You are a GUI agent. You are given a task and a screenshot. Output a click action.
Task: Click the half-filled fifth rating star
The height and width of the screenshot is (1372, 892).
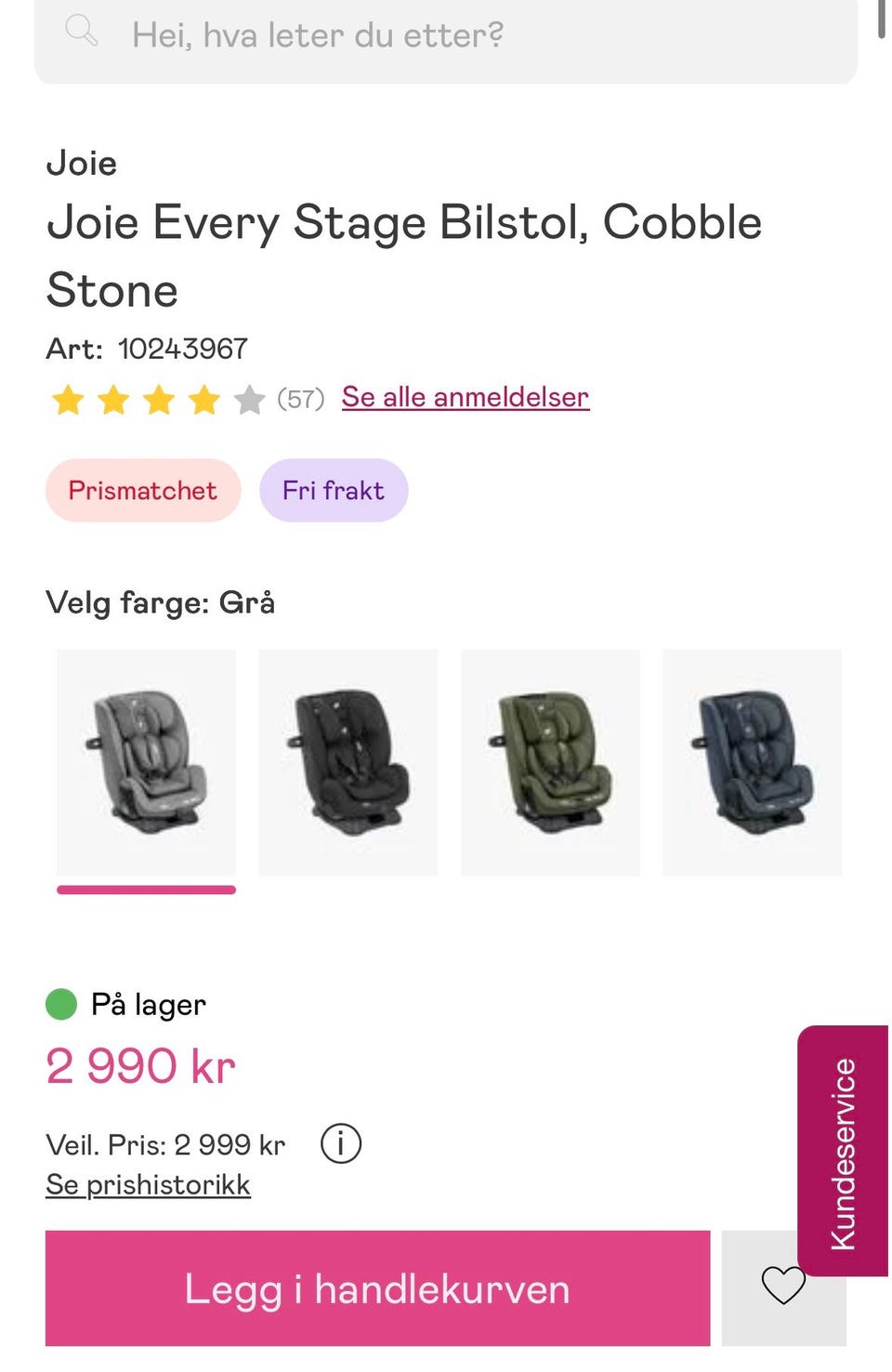click(249, 399)
